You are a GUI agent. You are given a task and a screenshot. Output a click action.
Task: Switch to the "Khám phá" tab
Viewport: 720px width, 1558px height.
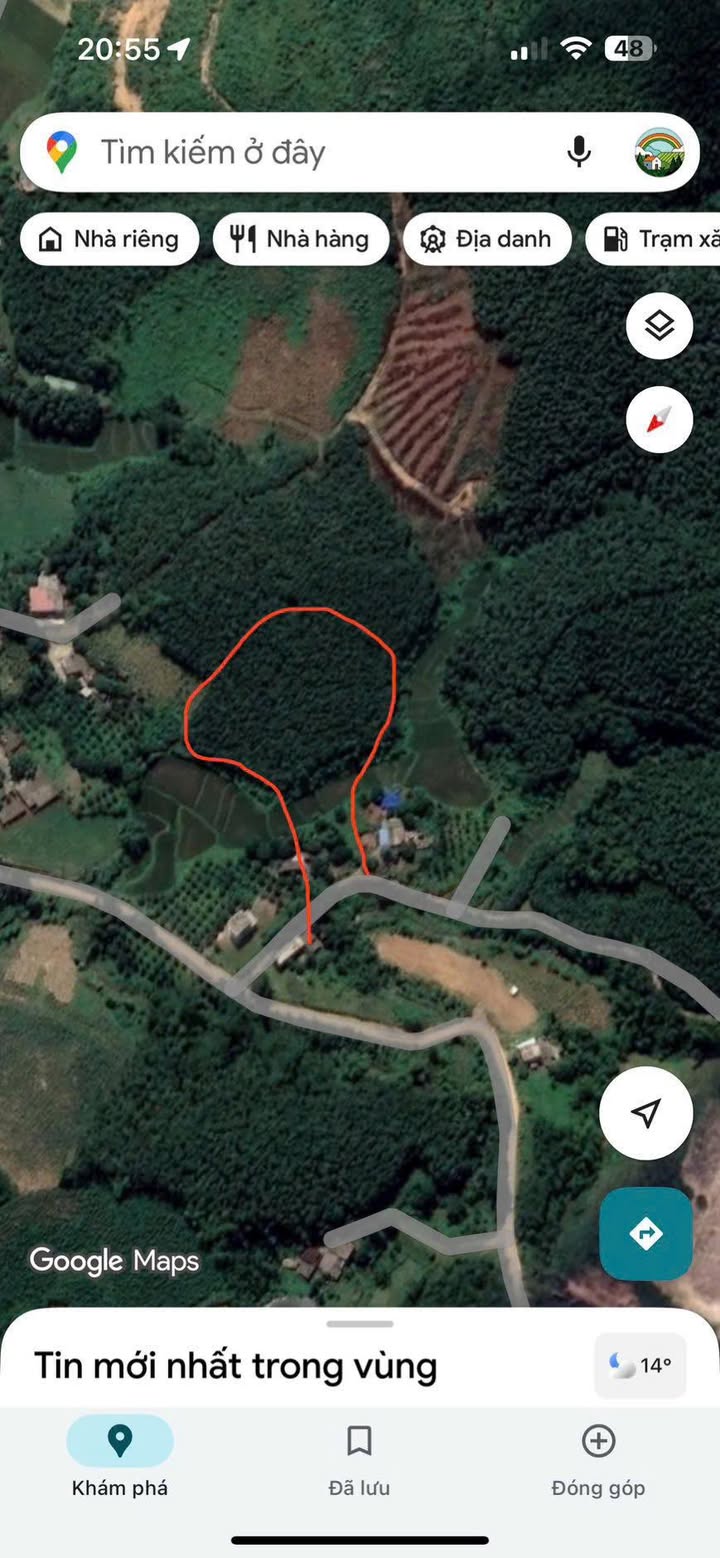pyautogui.click(x=120, y=1460)
